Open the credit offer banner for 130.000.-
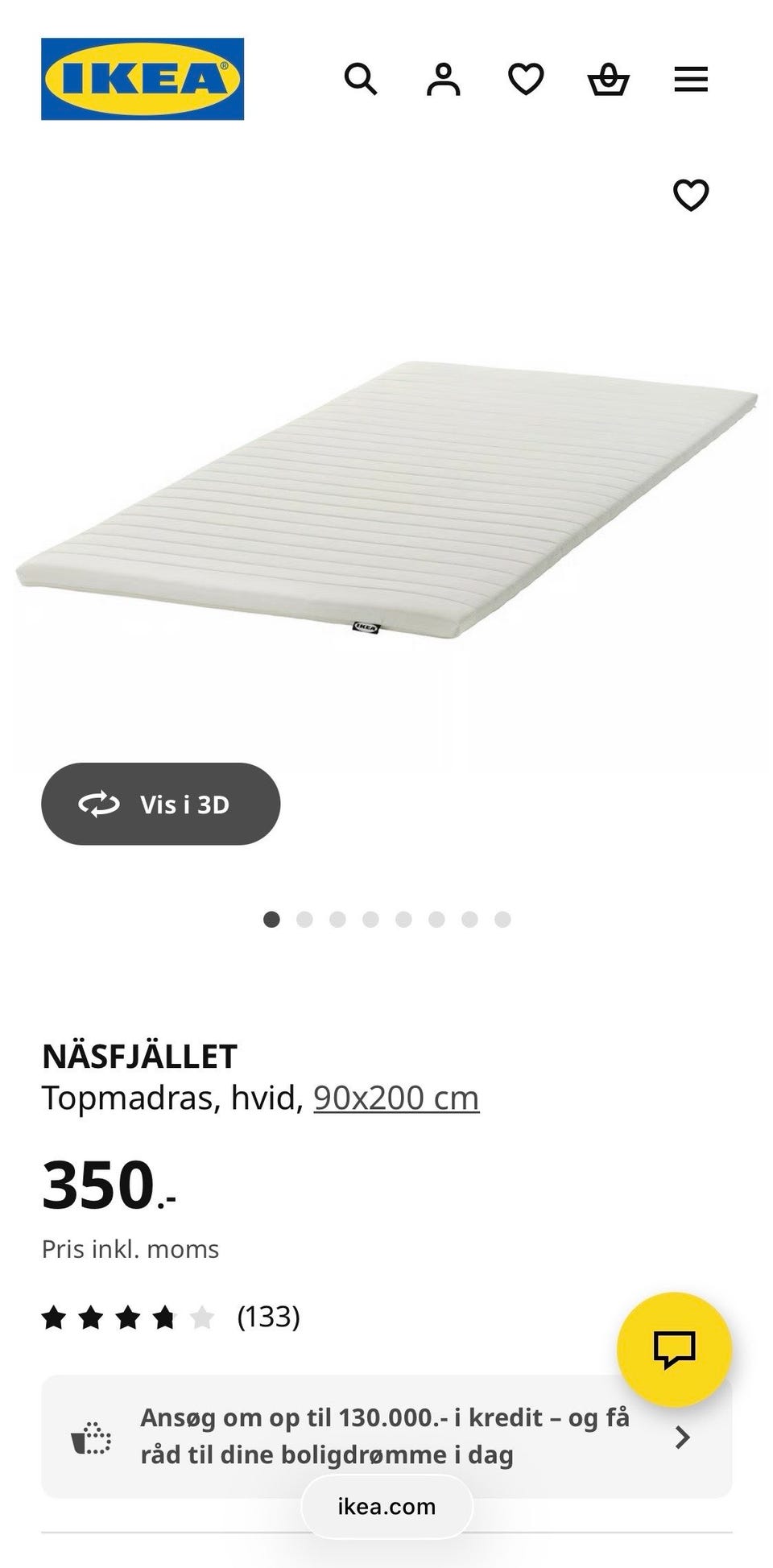The height and width of the screenshot is (1568, 773). (x=386, y=1436)
